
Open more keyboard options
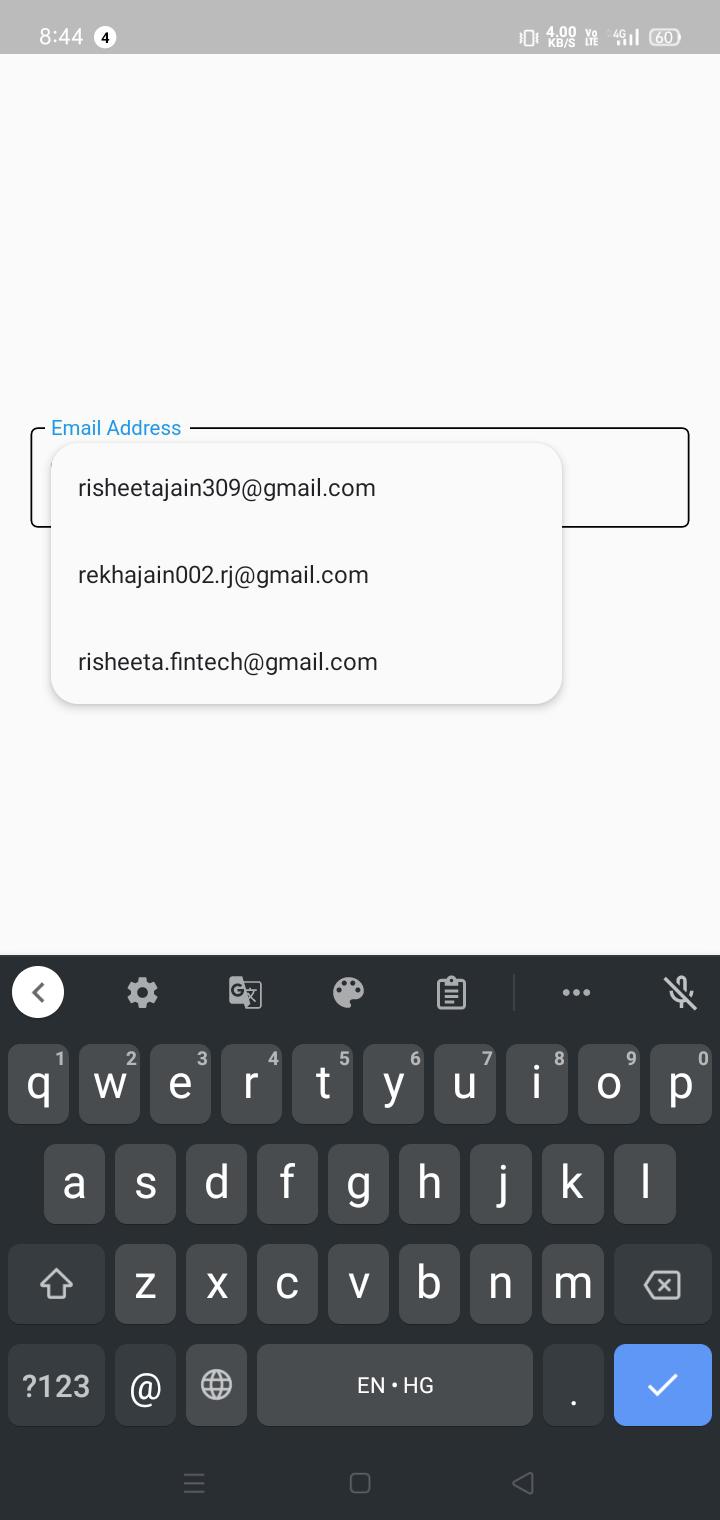[x=576, y=992]
